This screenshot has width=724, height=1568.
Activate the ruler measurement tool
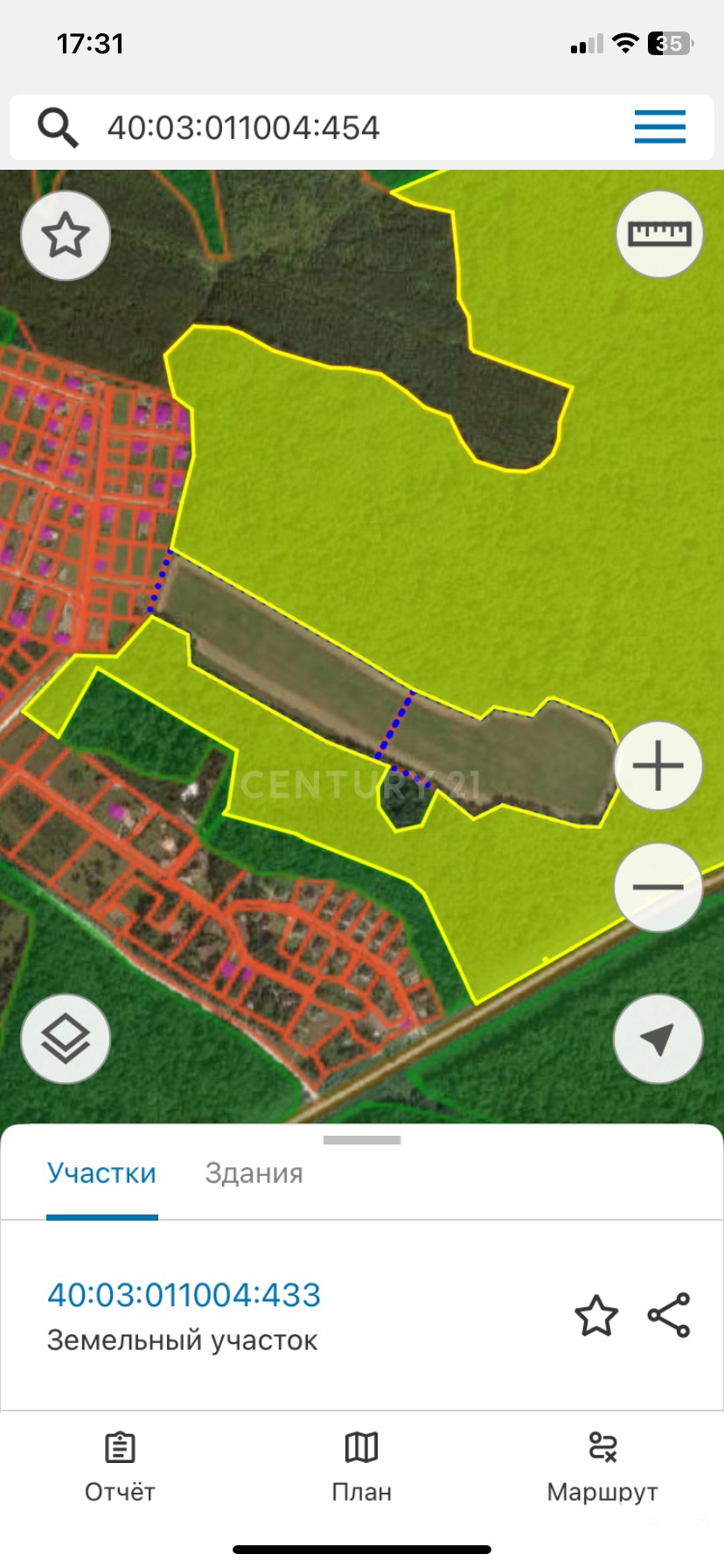659,234
